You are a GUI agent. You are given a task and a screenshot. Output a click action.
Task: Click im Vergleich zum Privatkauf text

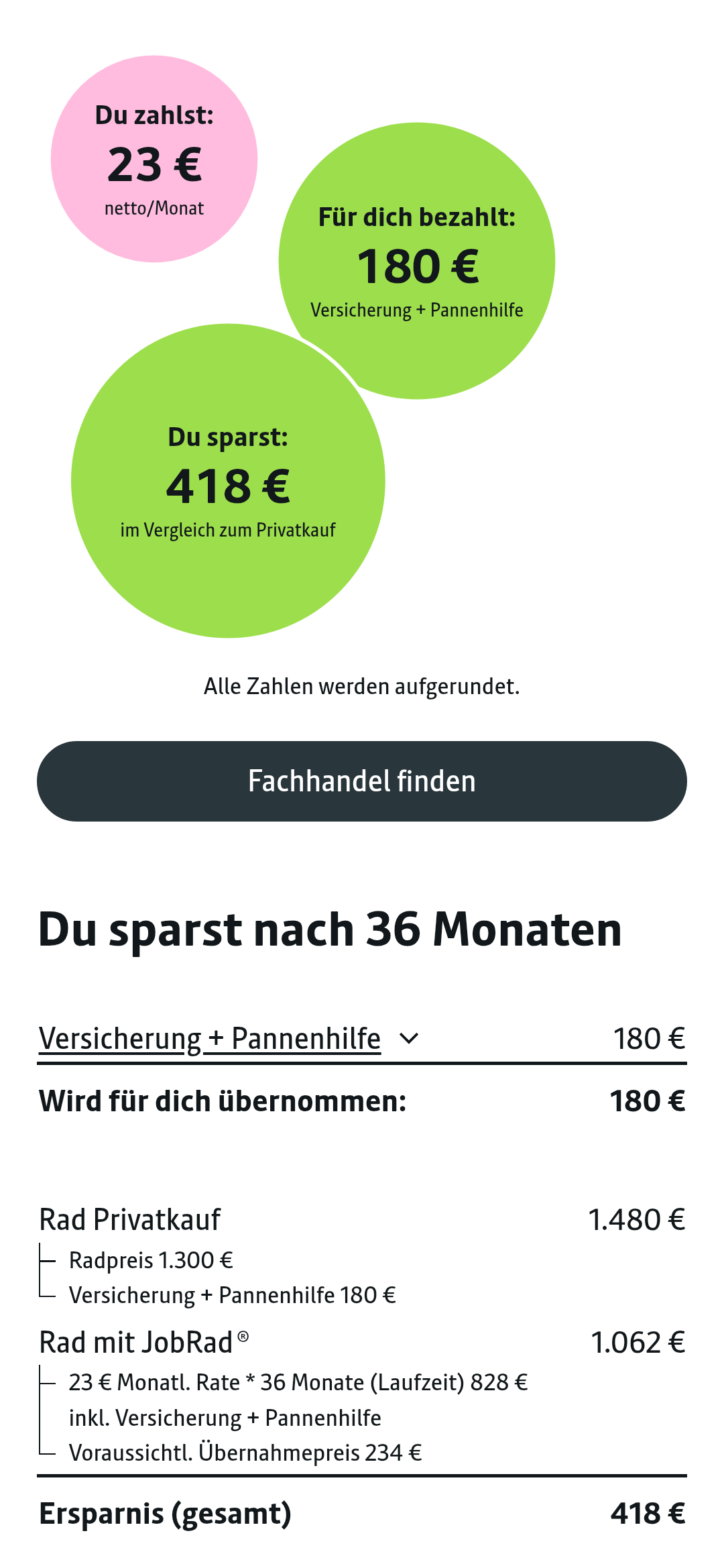pyautogui.click(x=229, y=529)
